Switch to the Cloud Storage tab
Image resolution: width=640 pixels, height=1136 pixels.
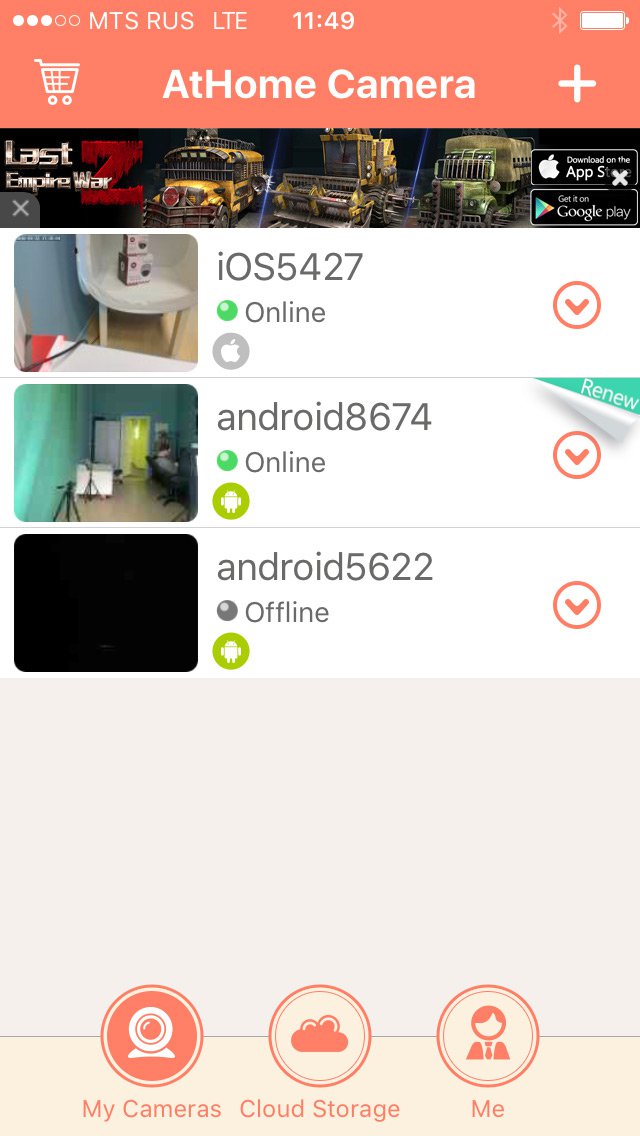coord(320,1037)
